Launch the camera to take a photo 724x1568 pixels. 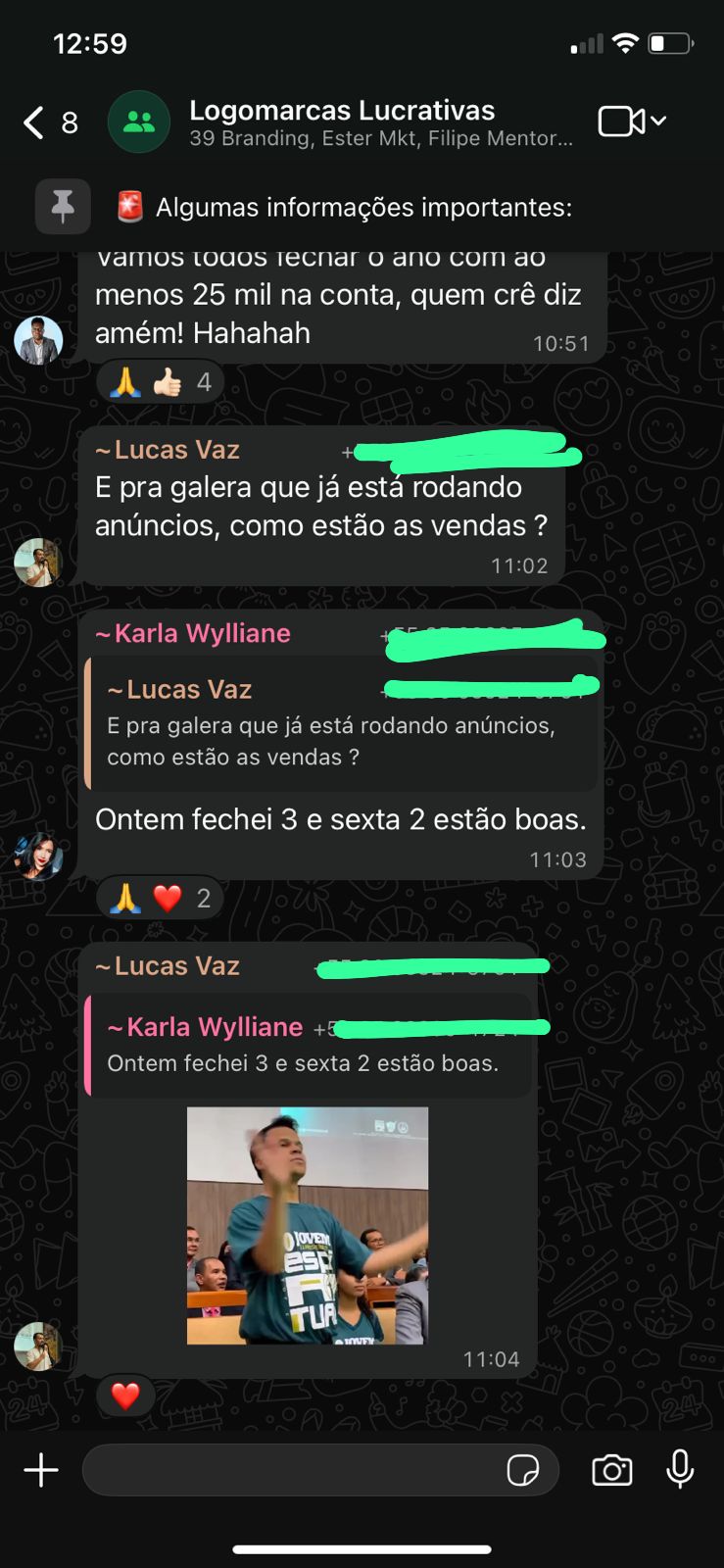pos(612,1470)
